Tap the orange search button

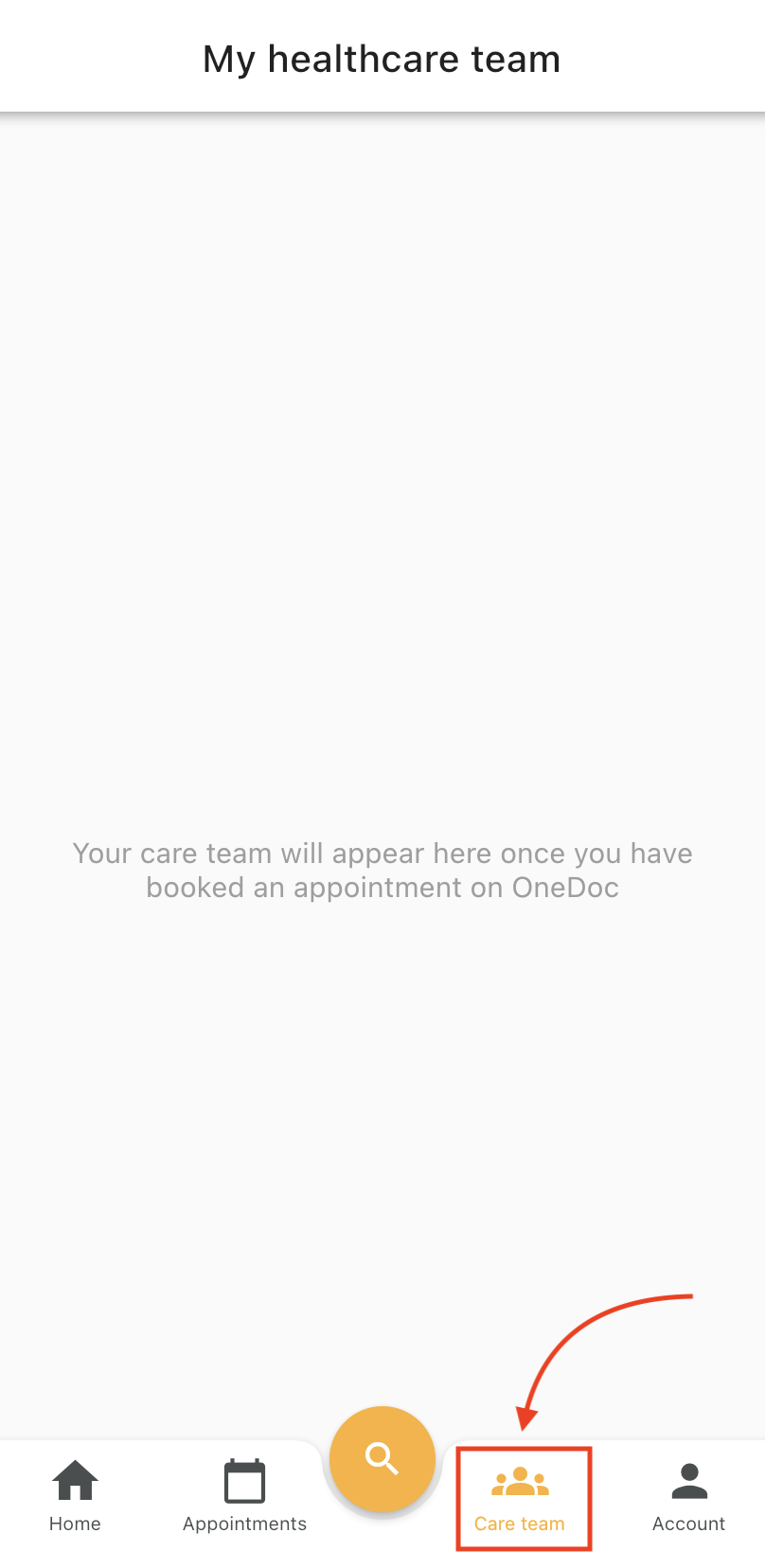click(382, 1459)
